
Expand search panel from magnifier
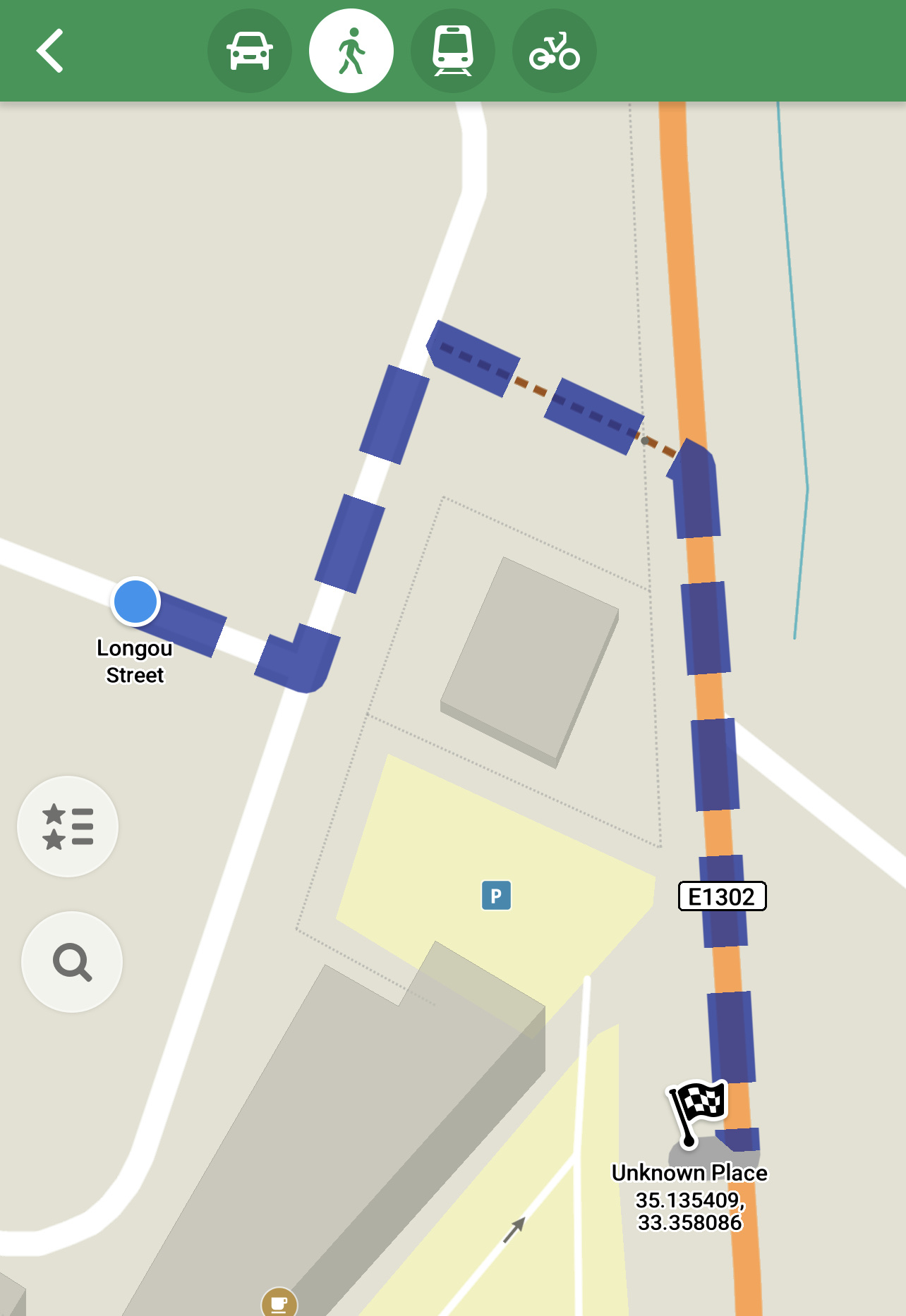(73, 962)
